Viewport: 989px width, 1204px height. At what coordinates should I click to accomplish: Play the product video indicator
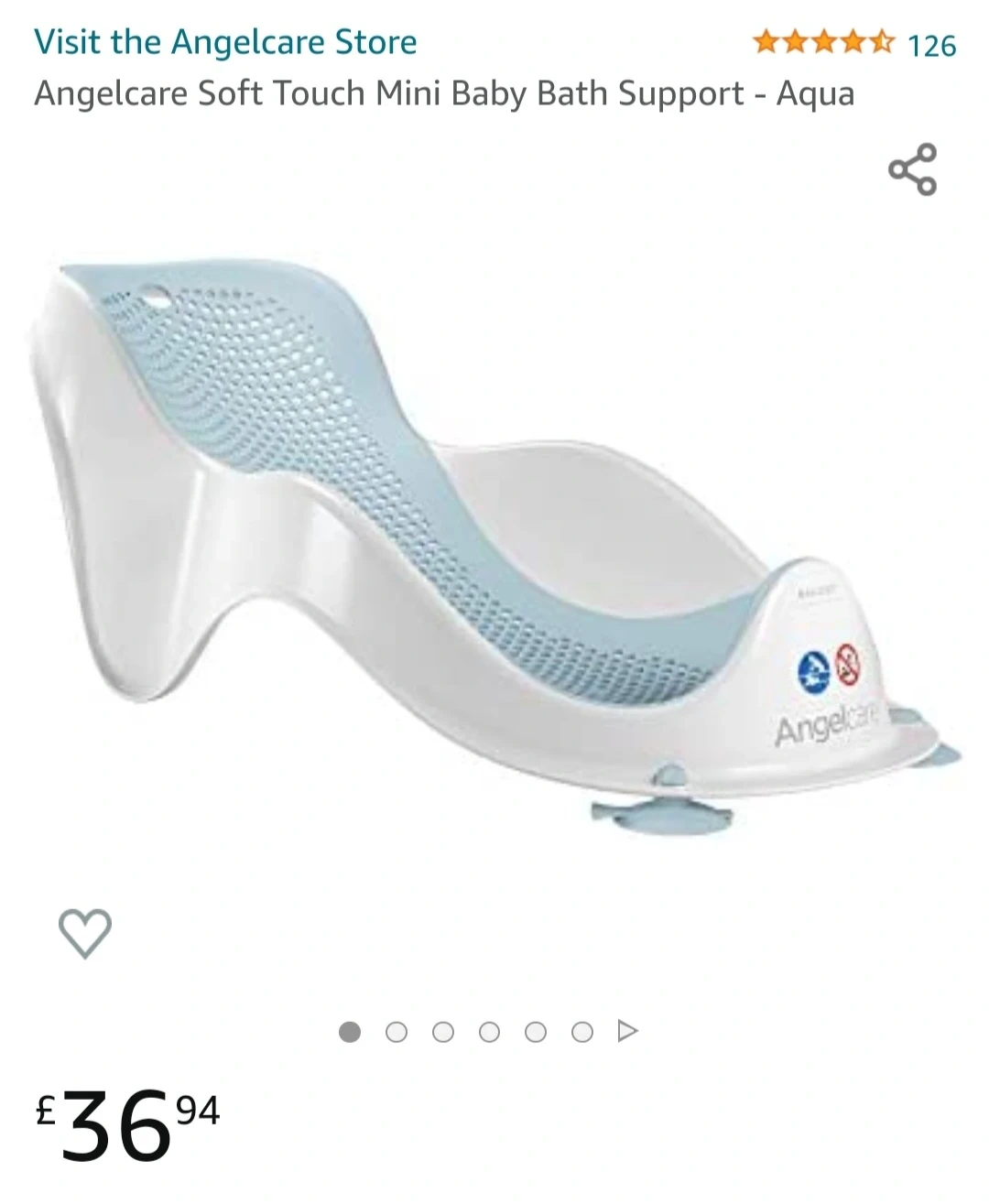[x=627, y=1032]
